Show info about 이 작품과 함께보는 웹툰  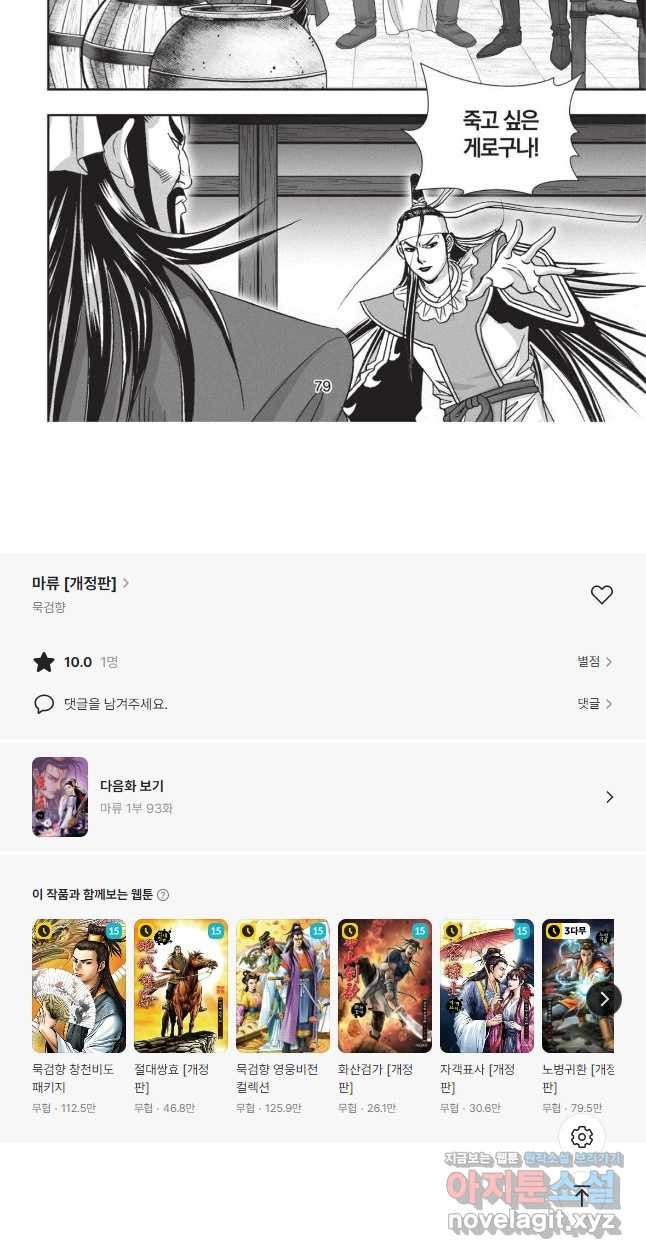tap(163, 895)
